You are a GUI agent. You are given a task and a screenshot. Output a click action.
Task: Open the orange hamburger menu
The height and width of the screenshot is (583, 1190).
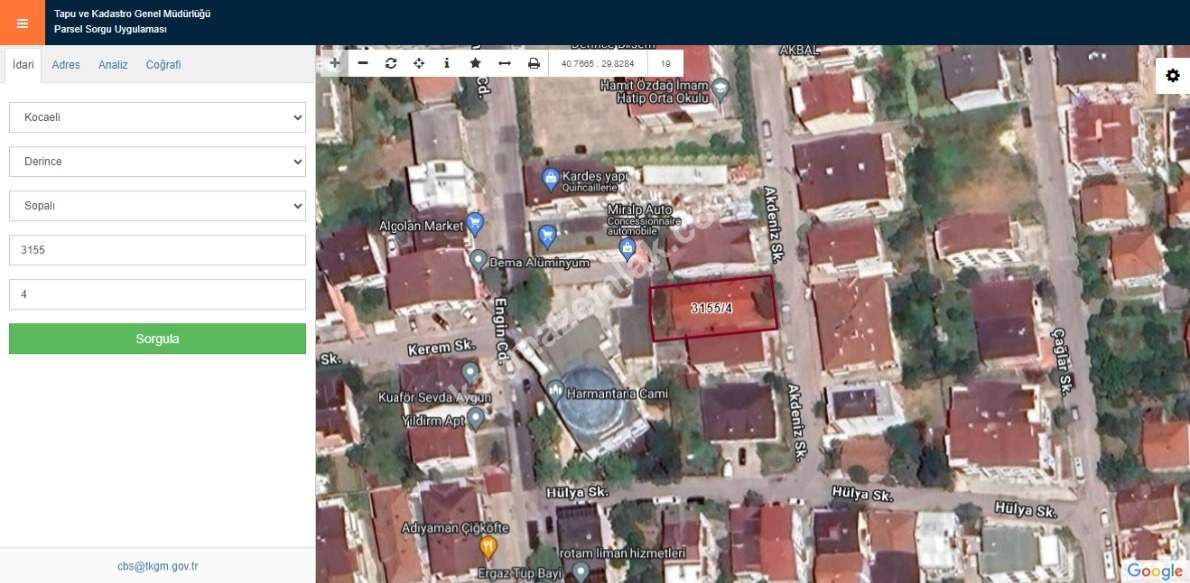click(x=22, y=22)
